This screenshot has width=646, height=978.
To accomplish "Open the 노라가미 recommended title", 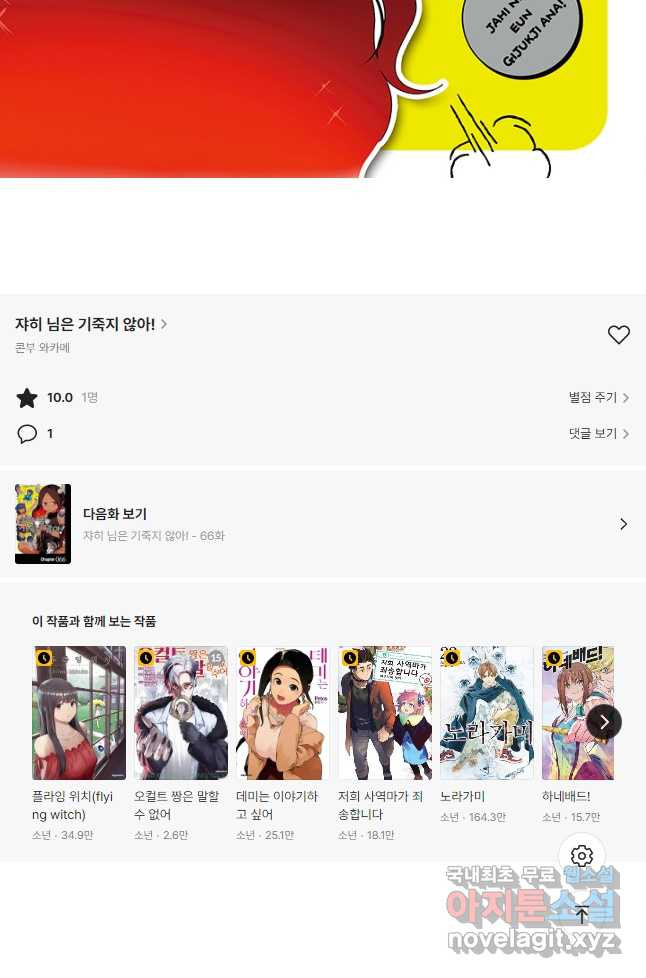I will tap(487, 713).
